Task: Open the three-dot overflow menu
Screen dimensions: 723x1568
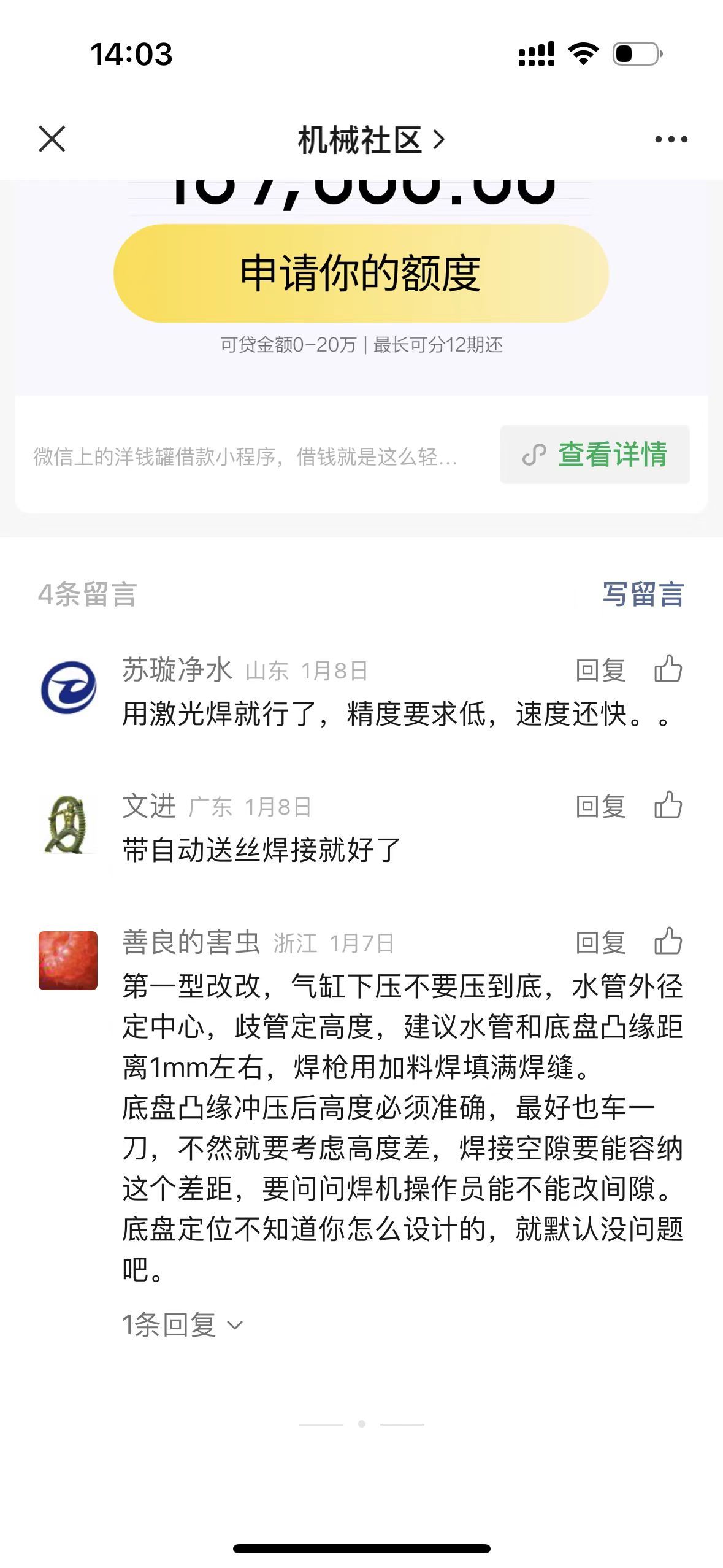Action: (x=671, y=140)
